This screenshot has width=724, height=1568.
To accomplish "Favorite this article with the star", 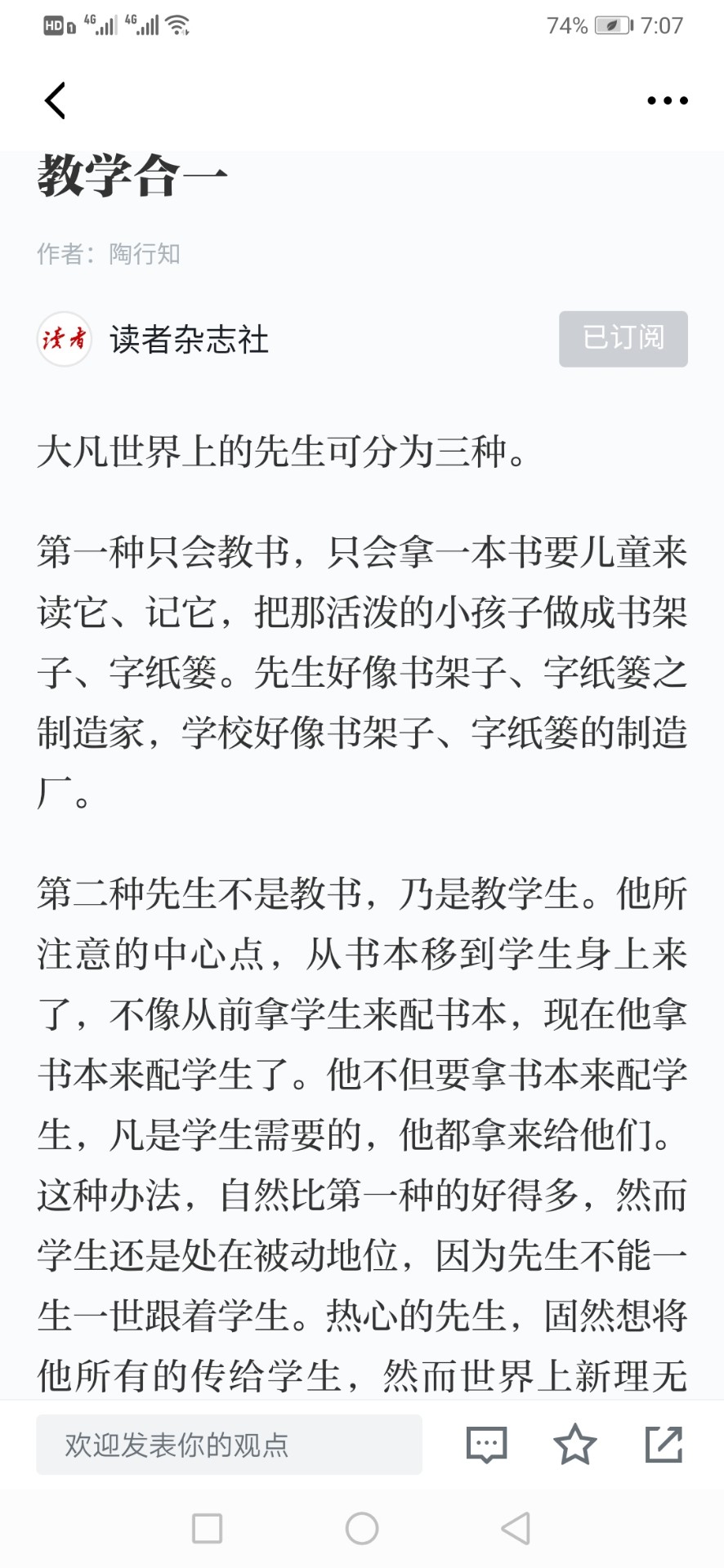I will coord(575,1444).
